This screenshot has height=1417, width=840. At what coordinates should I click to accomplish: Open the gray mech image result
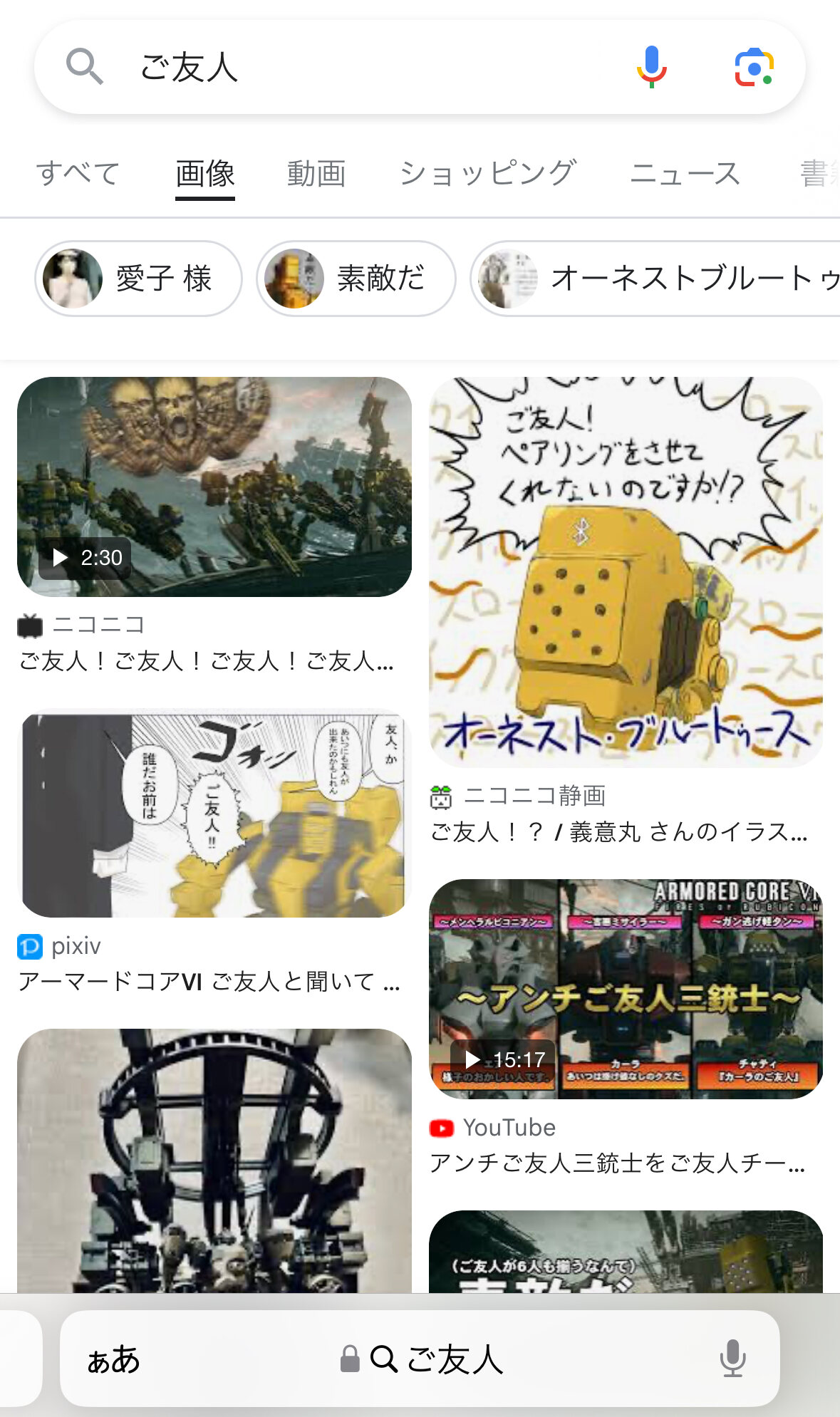[x=214, y=1161]
